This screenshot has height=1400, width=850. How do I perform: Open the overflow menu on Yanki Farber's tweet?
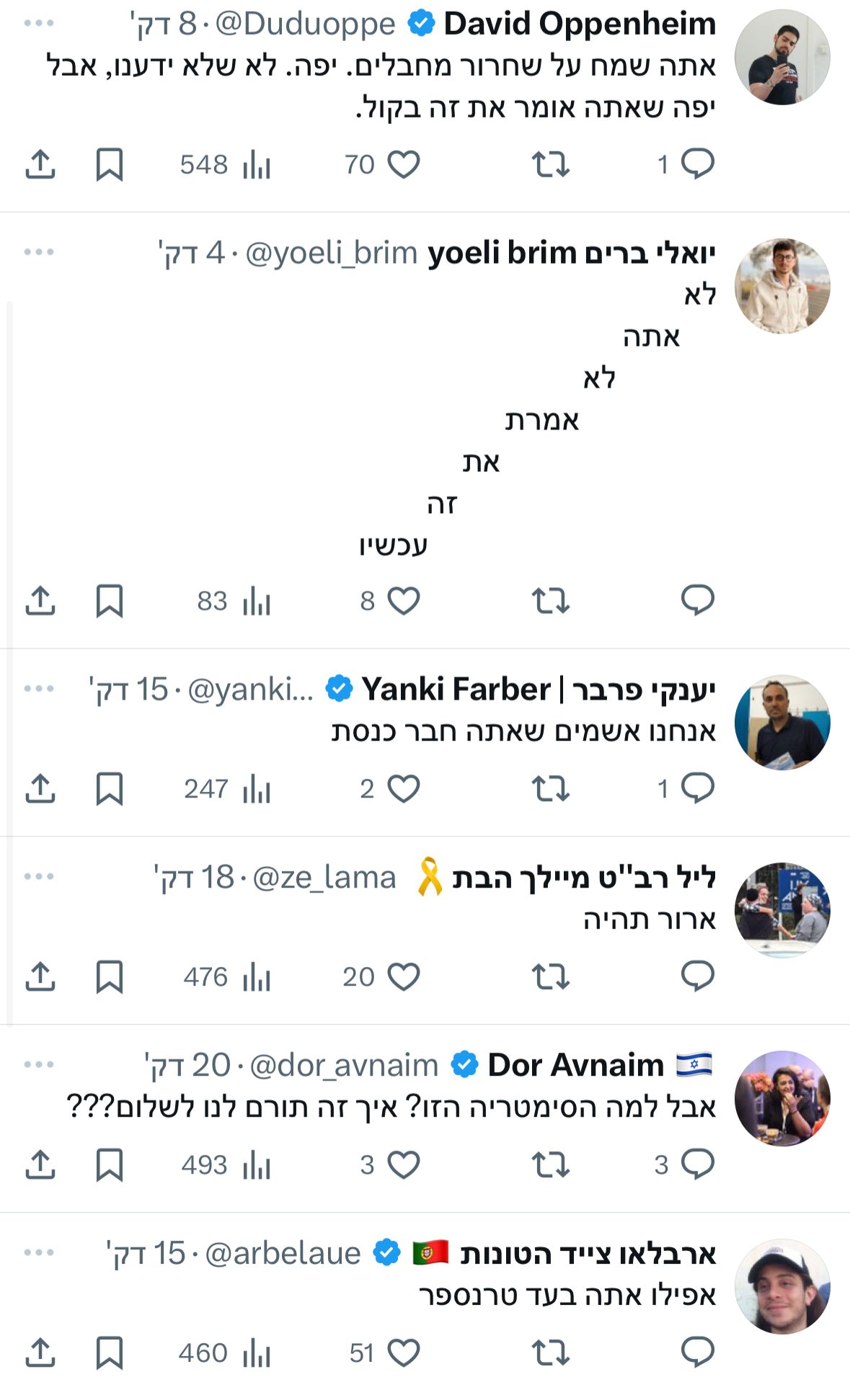(39, 689)
